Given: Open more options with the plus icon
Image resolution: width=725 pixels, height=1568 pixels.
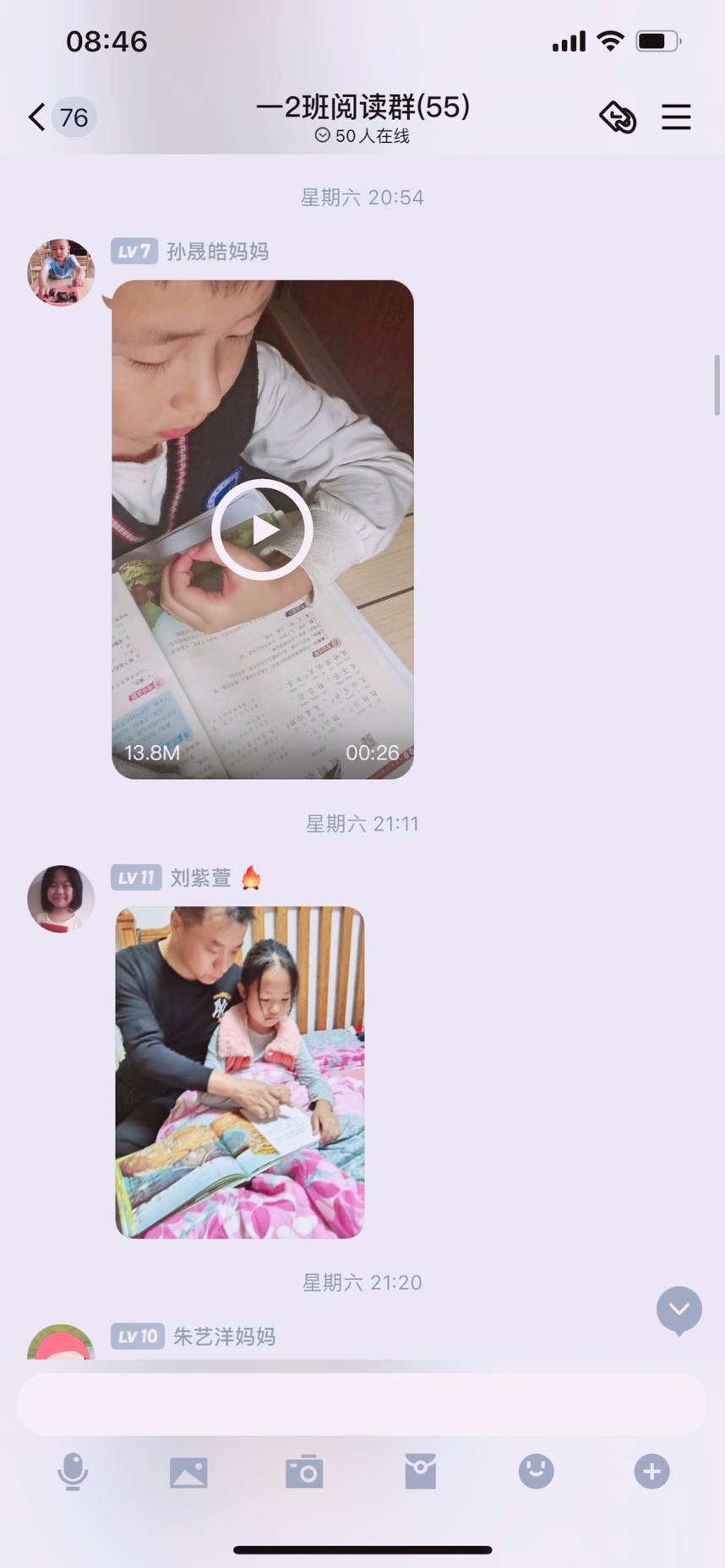Looking at the screenshot, I should (x=651, y=1472).
